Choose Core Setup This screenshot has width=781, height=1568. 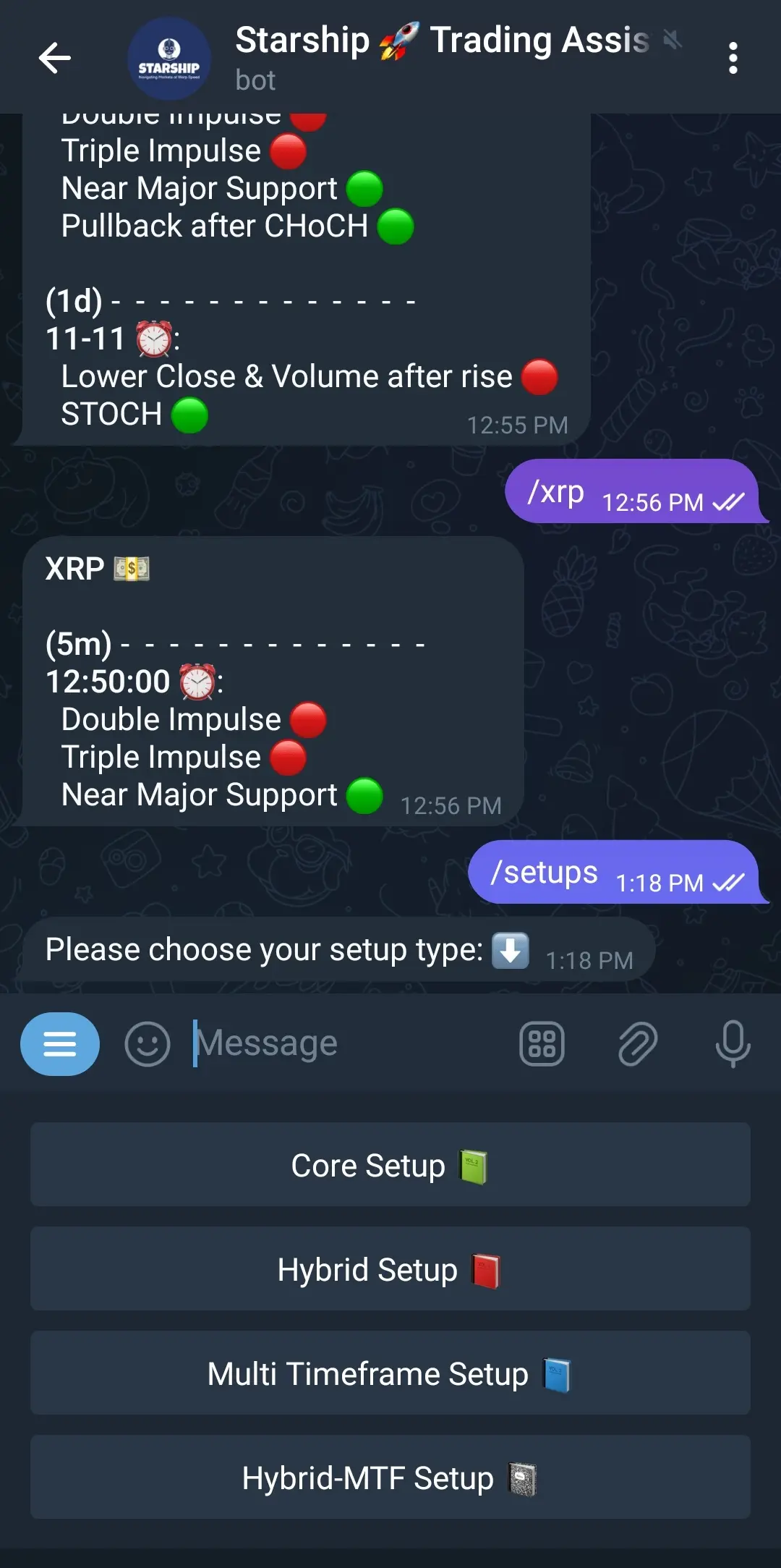tap(390, 1165)
